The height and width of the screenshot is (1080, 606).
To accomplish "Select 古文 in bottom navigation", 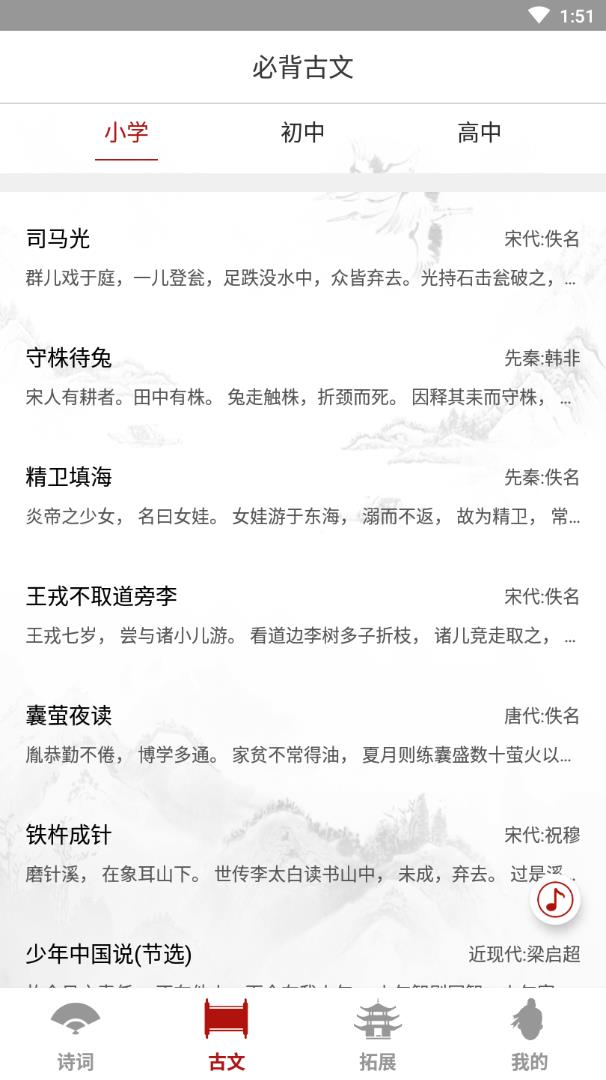I will pos(227,1035).
